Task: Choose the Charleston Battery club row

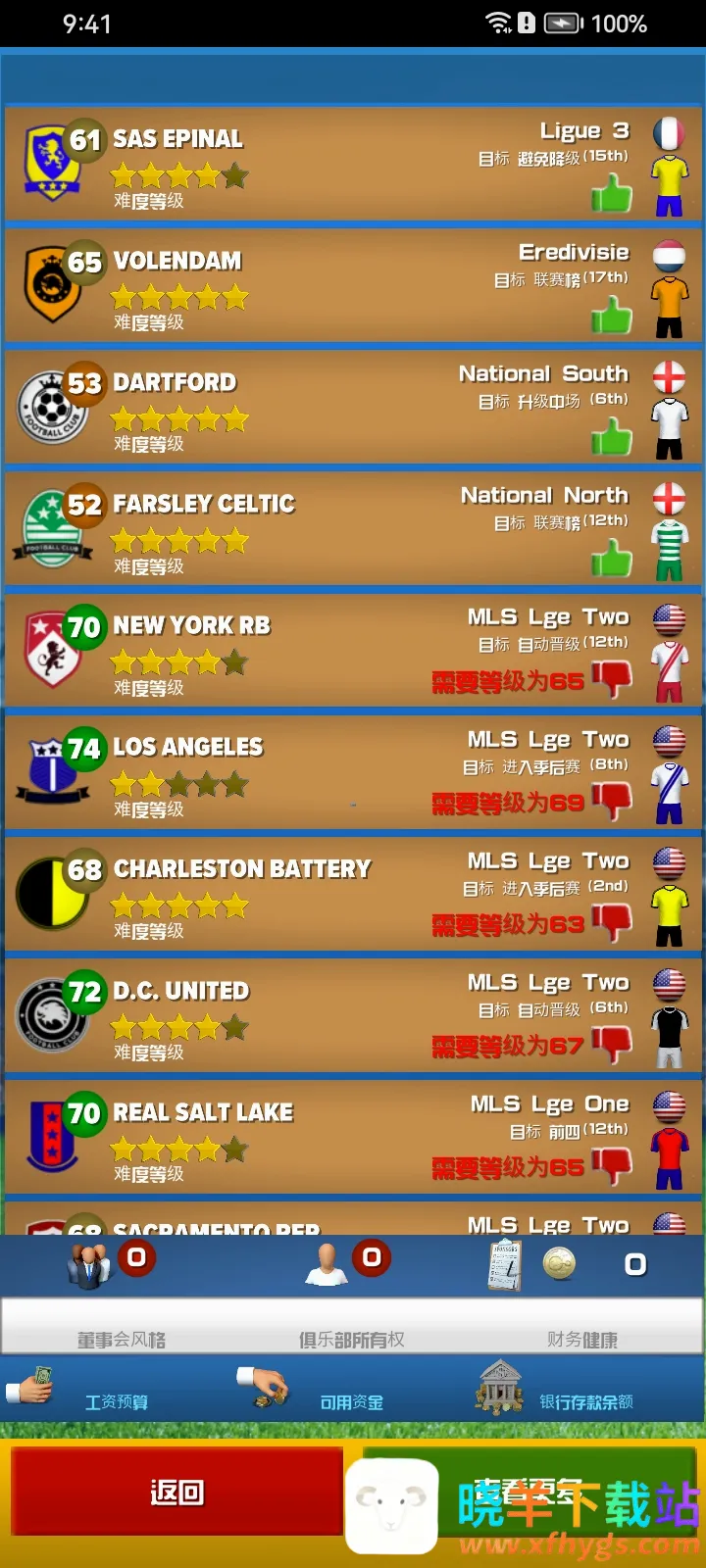Action: point(353,893)
